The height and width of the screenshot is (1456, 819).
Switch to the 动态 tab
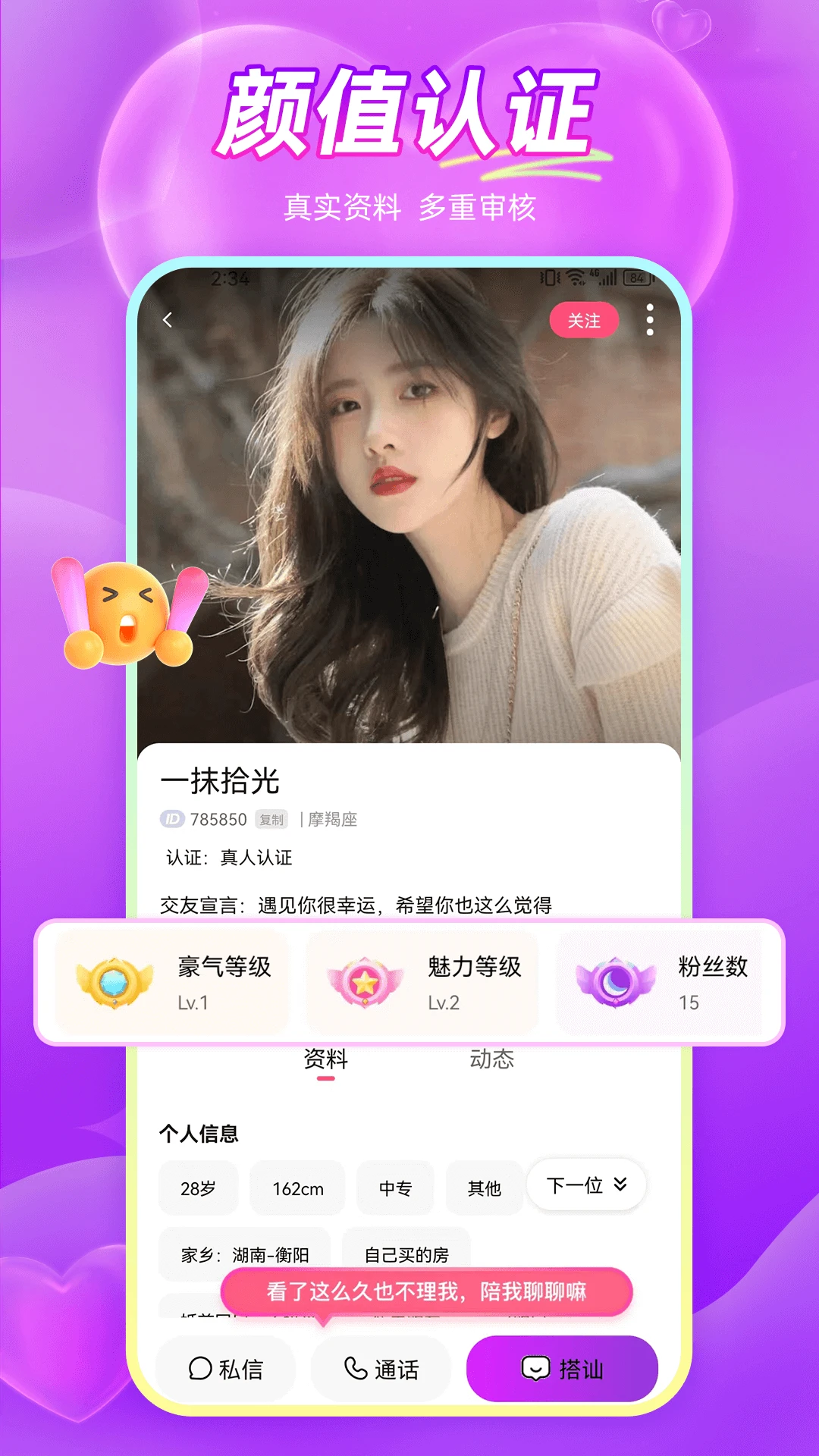[x=491, y=1059]
